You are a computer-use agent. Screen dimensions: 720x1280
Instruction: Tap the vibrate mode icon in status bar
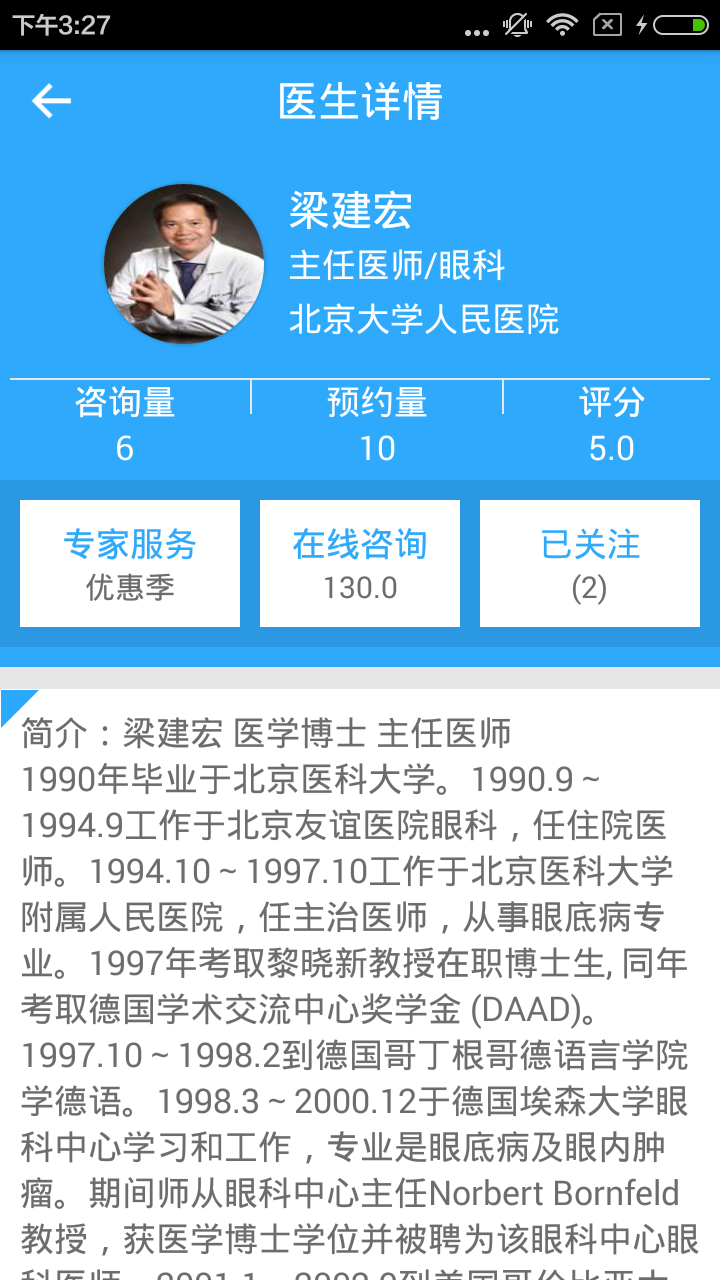coord(516,25)
